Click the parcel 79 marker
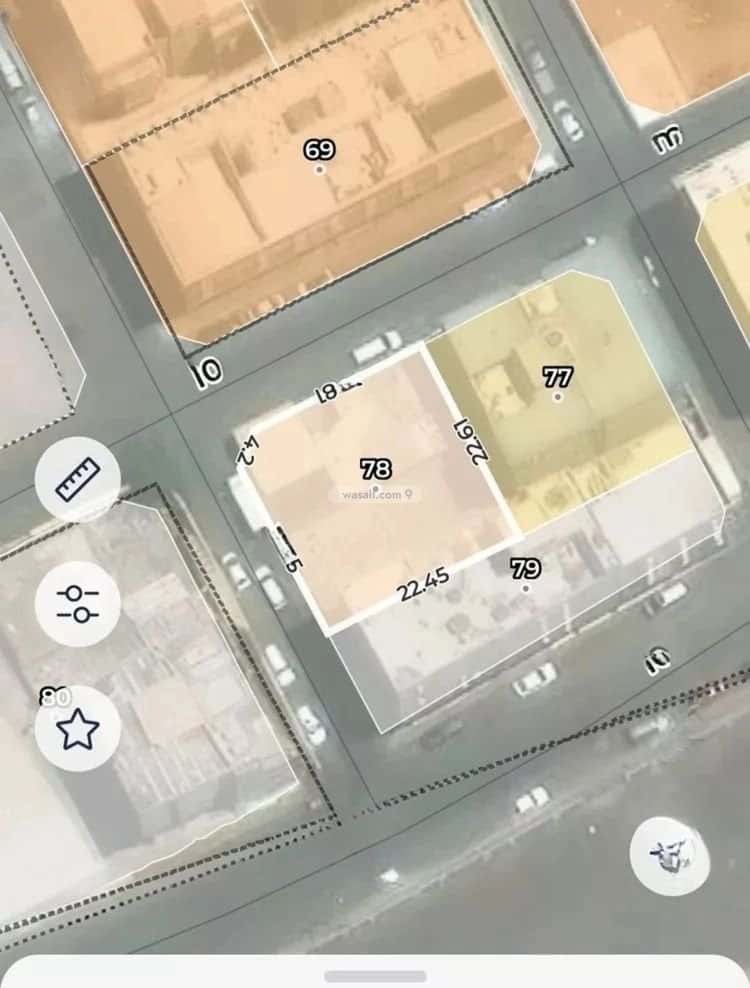The image size is (750, 988). click(525, 568)
